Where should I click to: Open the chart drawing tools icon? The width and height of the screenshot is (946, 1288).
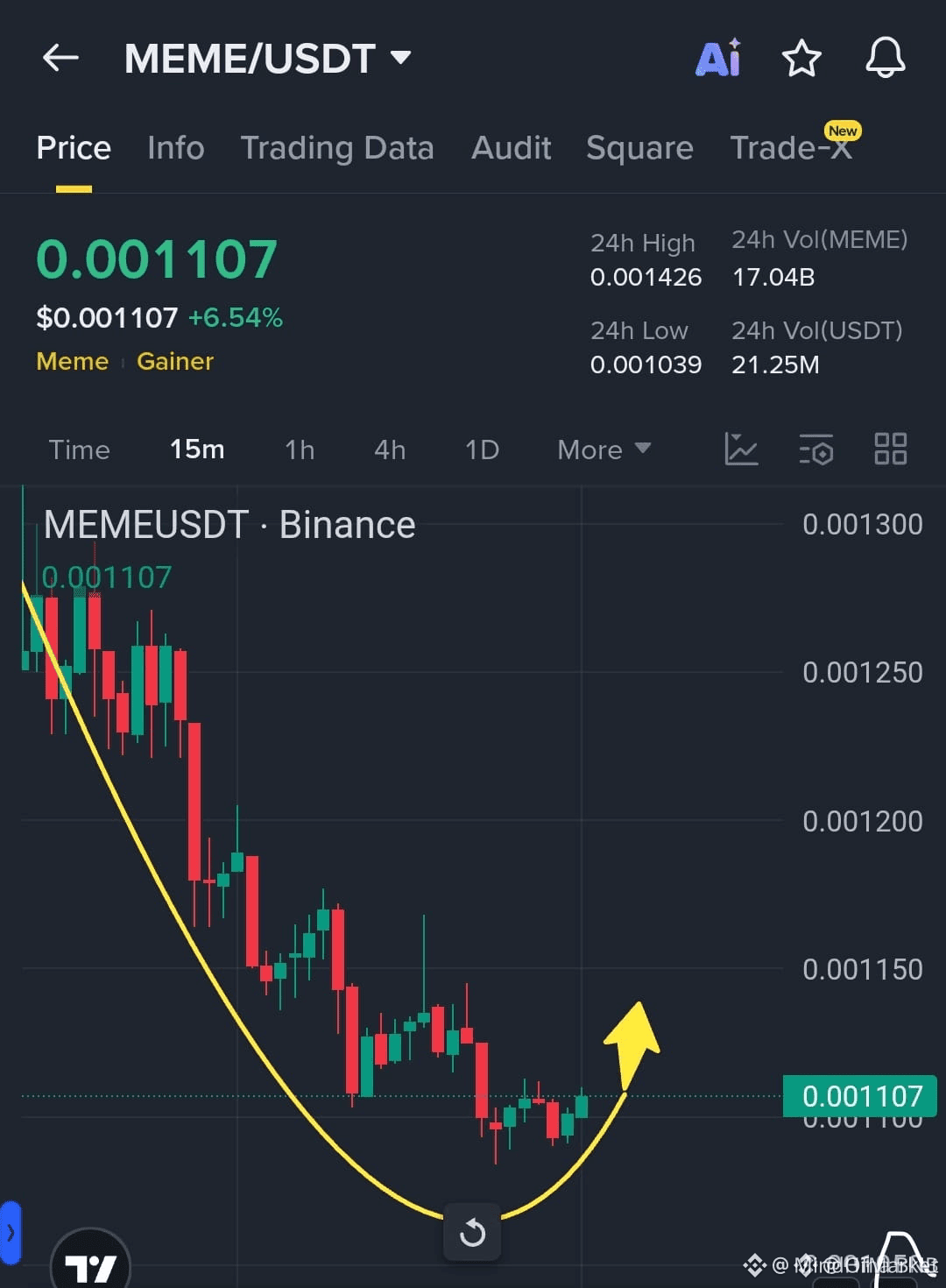(741, 449)
